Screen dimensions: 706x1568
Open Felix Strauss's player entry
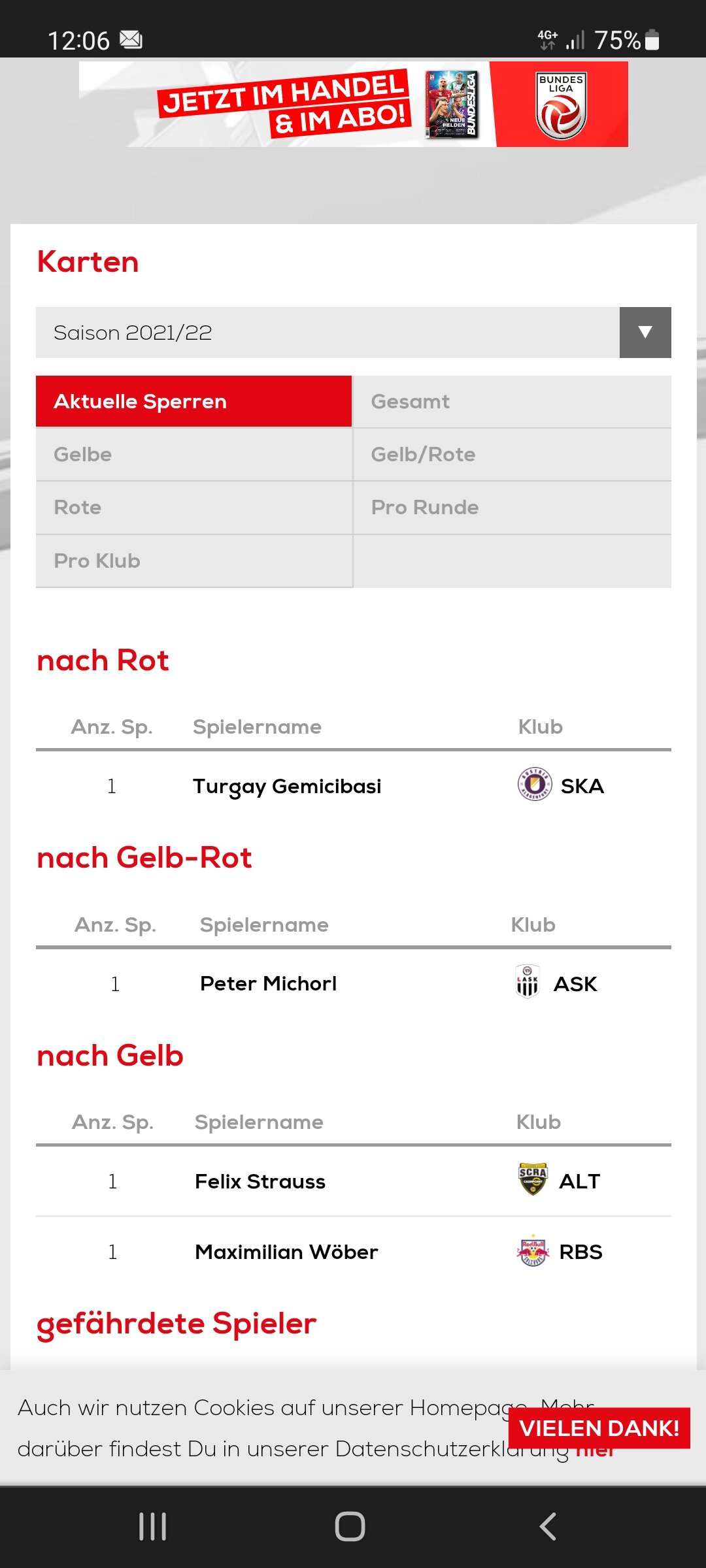(x=260, y=1181)
